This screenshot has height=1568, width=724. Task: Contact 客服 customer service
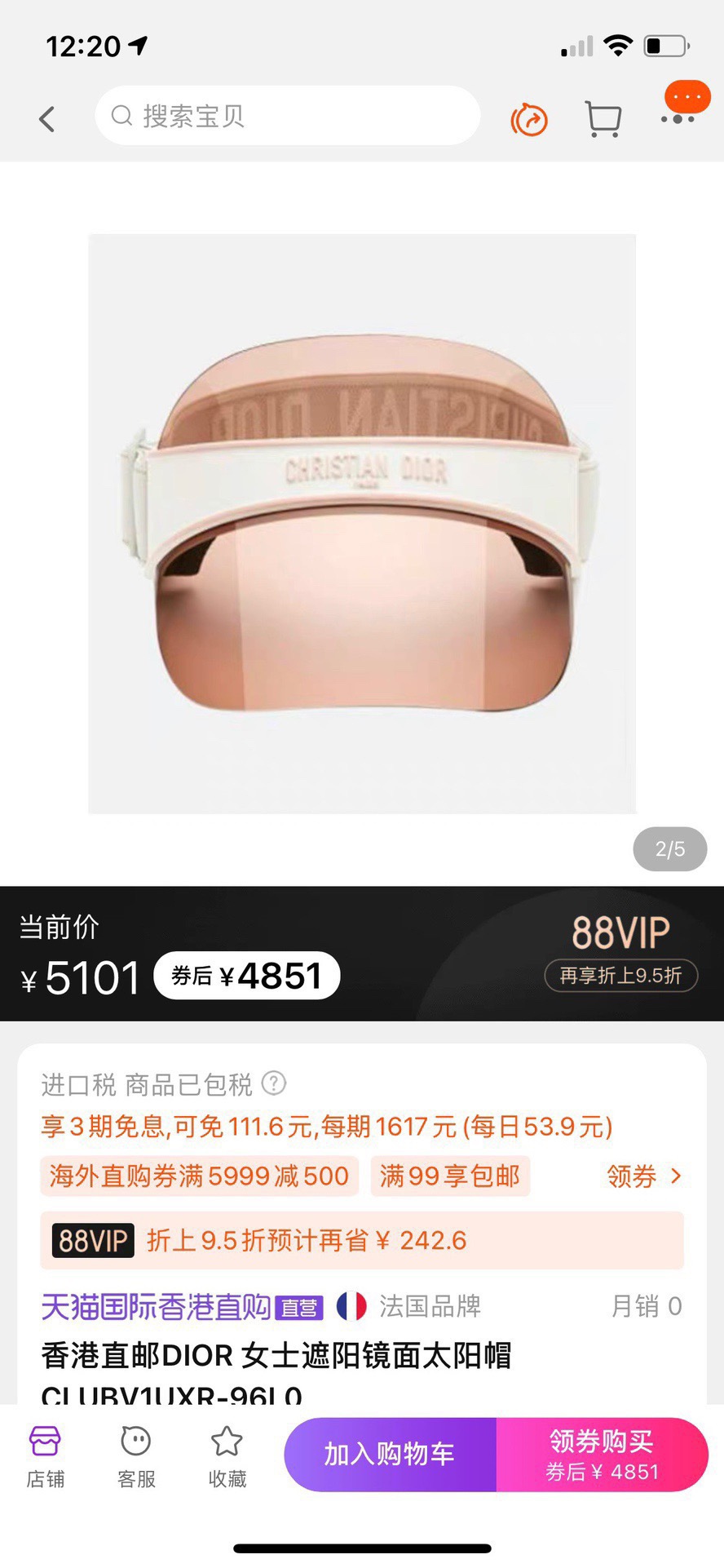[136, 1457]
